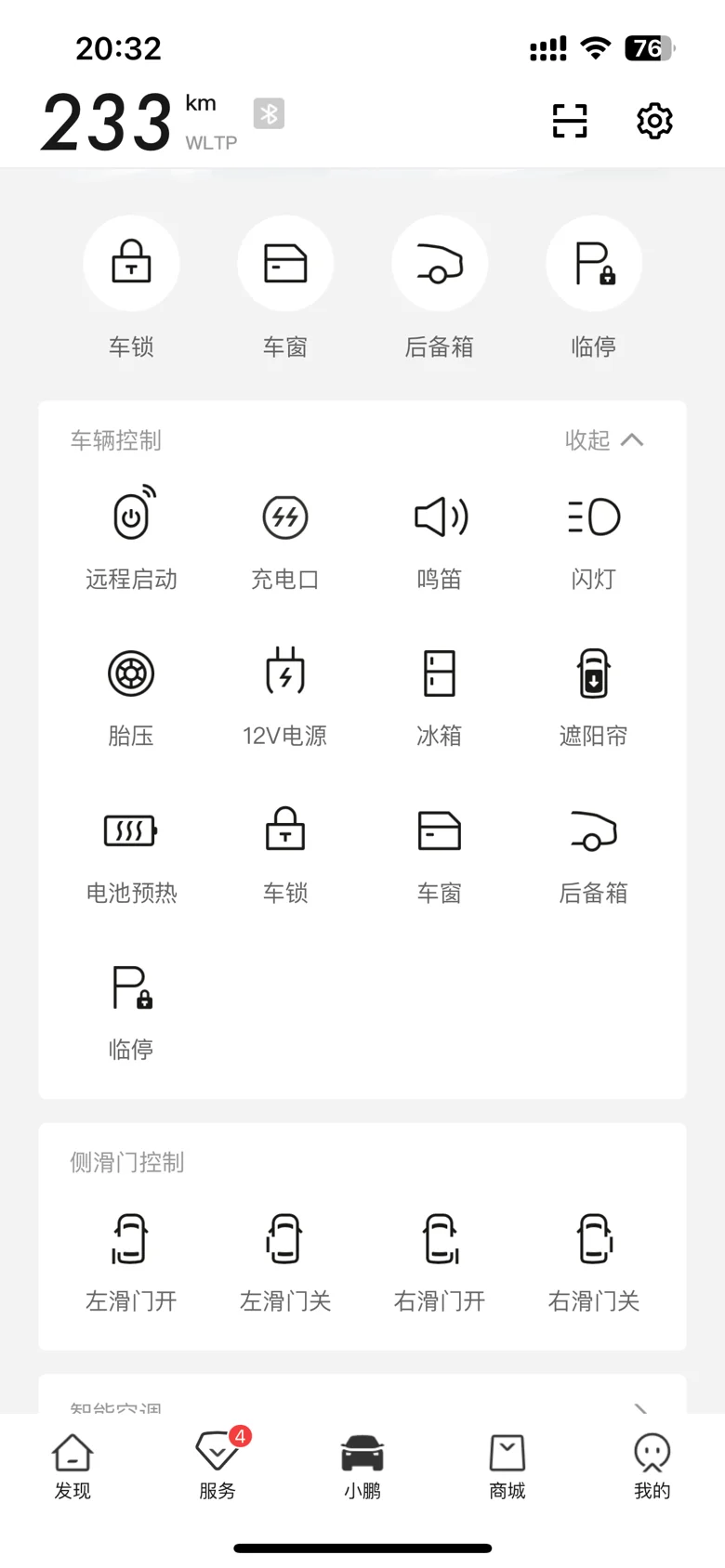Switch to the 发现 tab
This screenshot has width=725, height=1568.
point(72,1467)
